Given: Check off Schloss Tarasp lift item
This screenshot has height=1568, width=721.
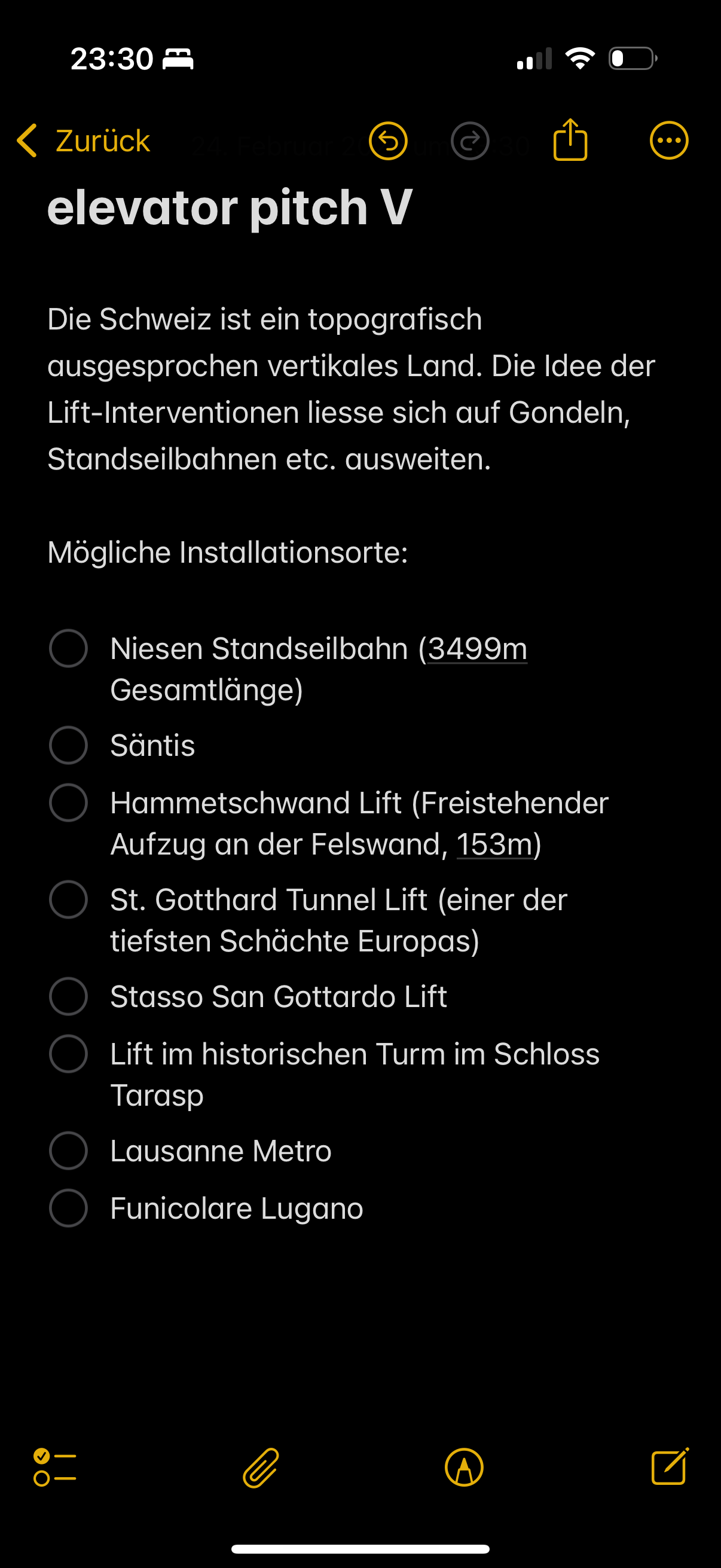Looking at the screenshot, I should [x=68, y=1054].
